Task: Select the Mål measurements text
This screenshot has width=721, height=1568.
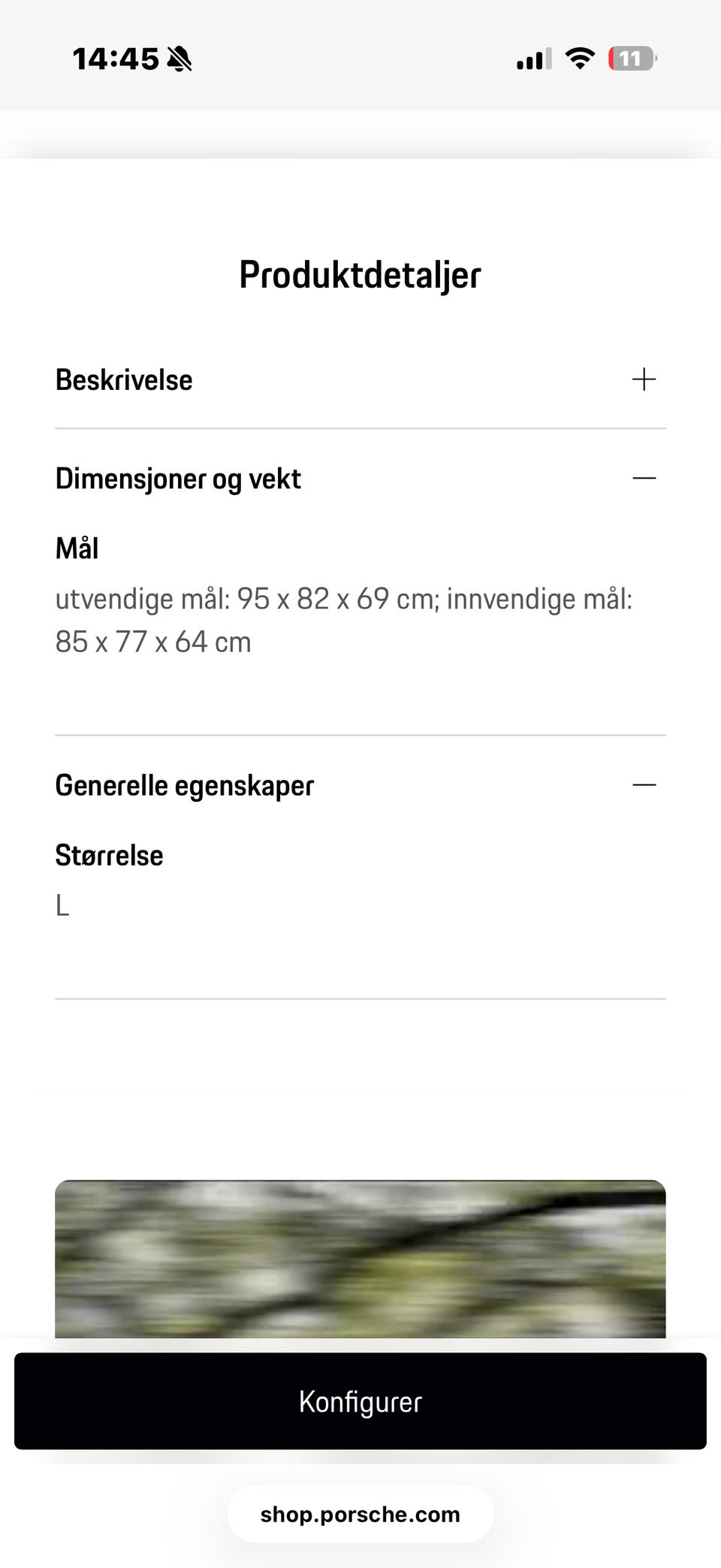Action: [x=344, y=619]
